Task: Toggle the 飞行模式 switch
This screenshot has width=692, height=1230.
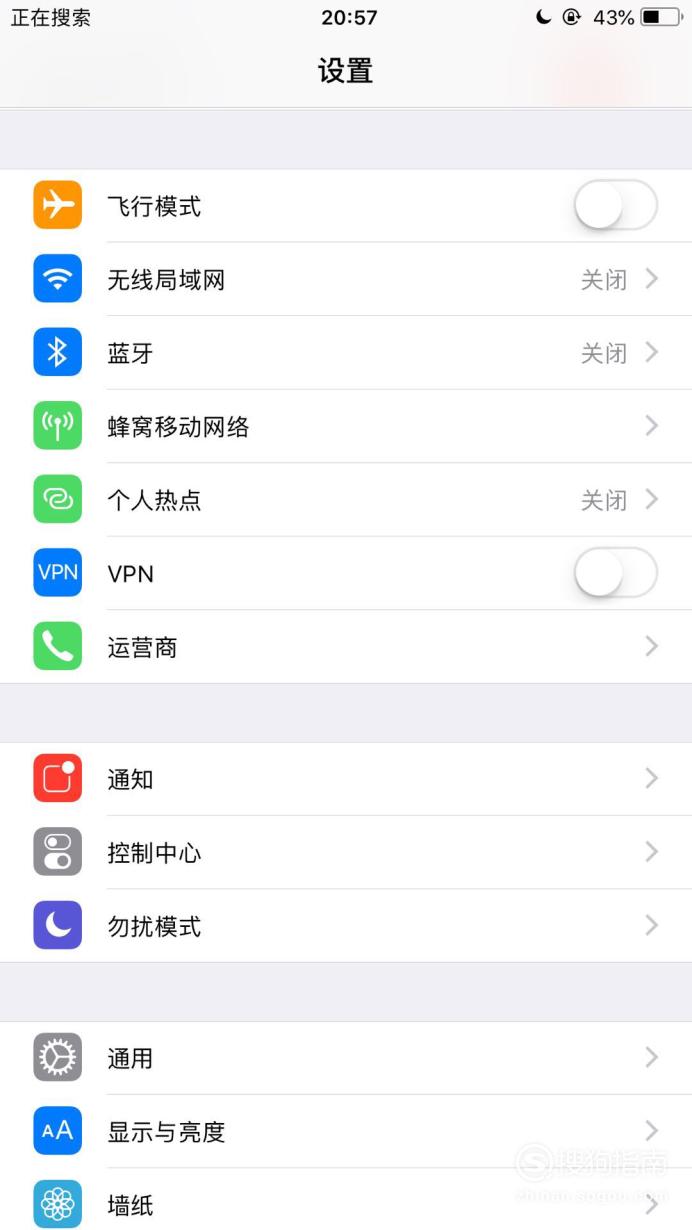Action: [615, 205]
